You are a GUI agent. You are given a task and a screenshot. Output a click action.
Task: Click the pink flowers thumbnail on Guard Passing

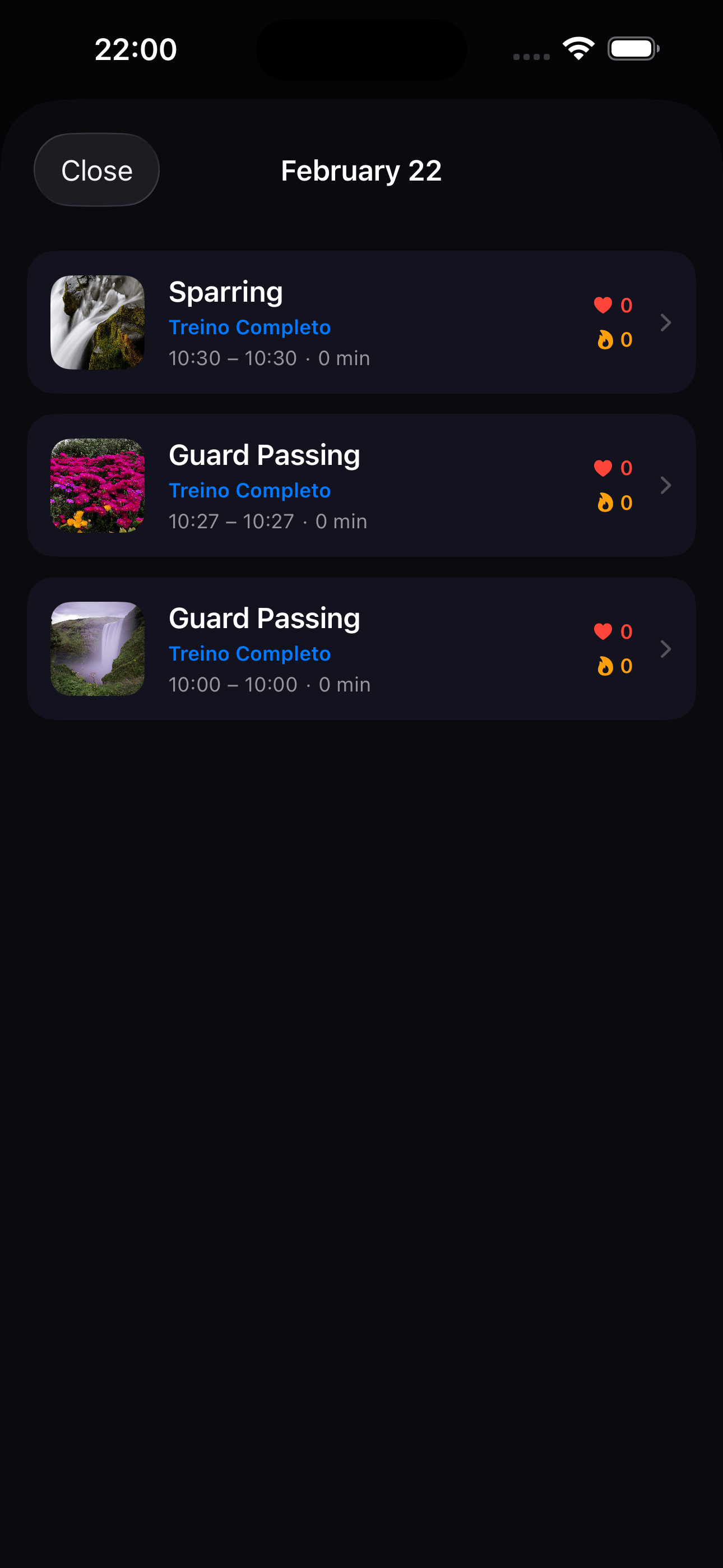pos(98,486)
